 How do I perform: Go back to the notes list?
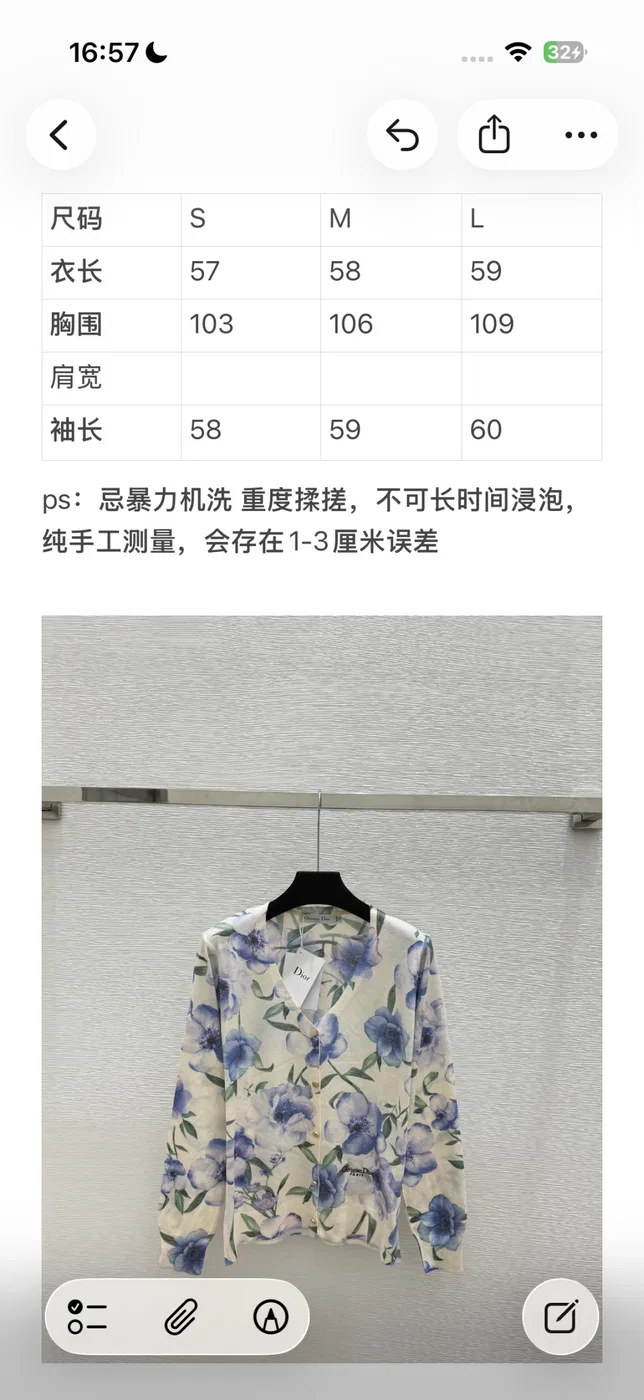[60, 134]
